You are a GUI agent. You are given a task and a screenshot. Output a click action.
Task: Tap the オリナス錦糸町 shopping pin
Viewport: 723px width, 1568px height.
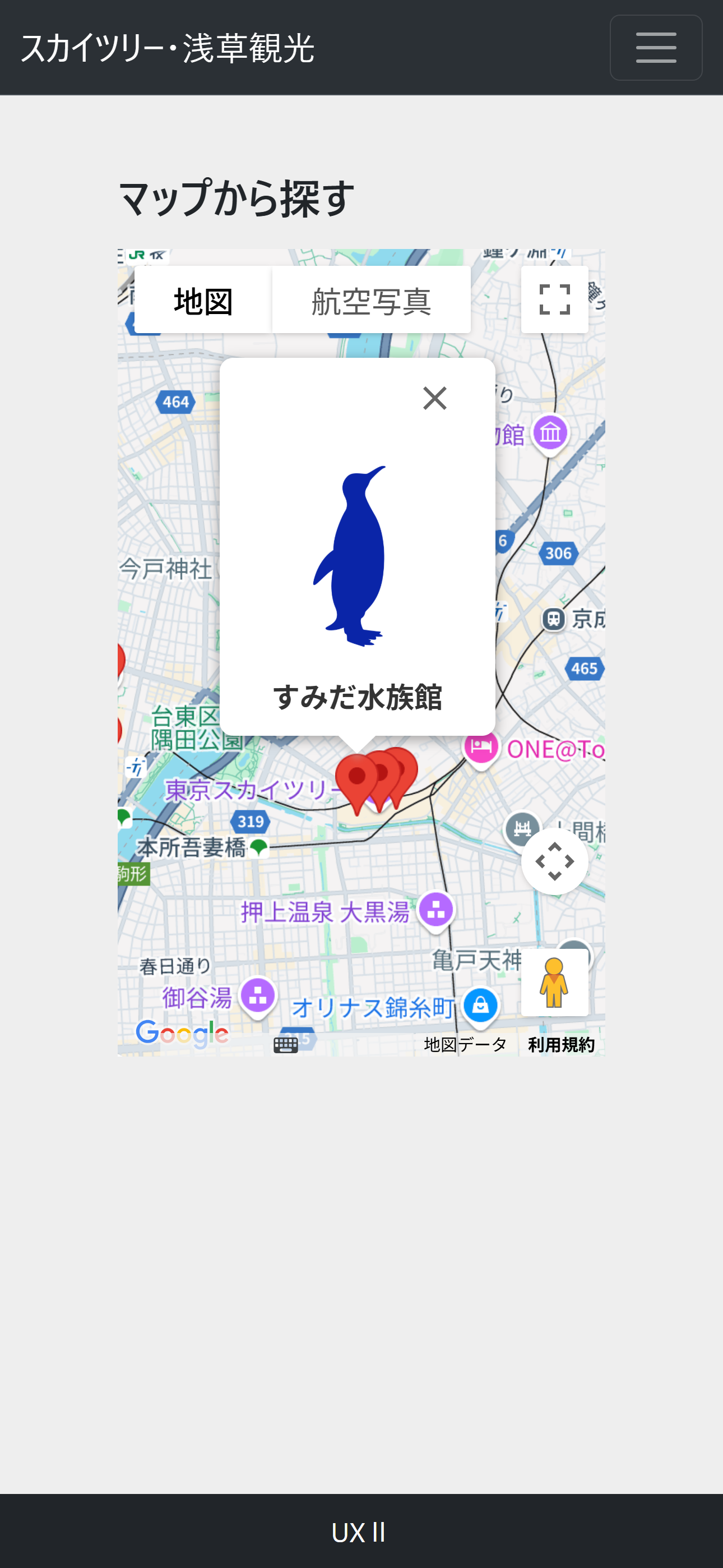[x=480, y=1006]
